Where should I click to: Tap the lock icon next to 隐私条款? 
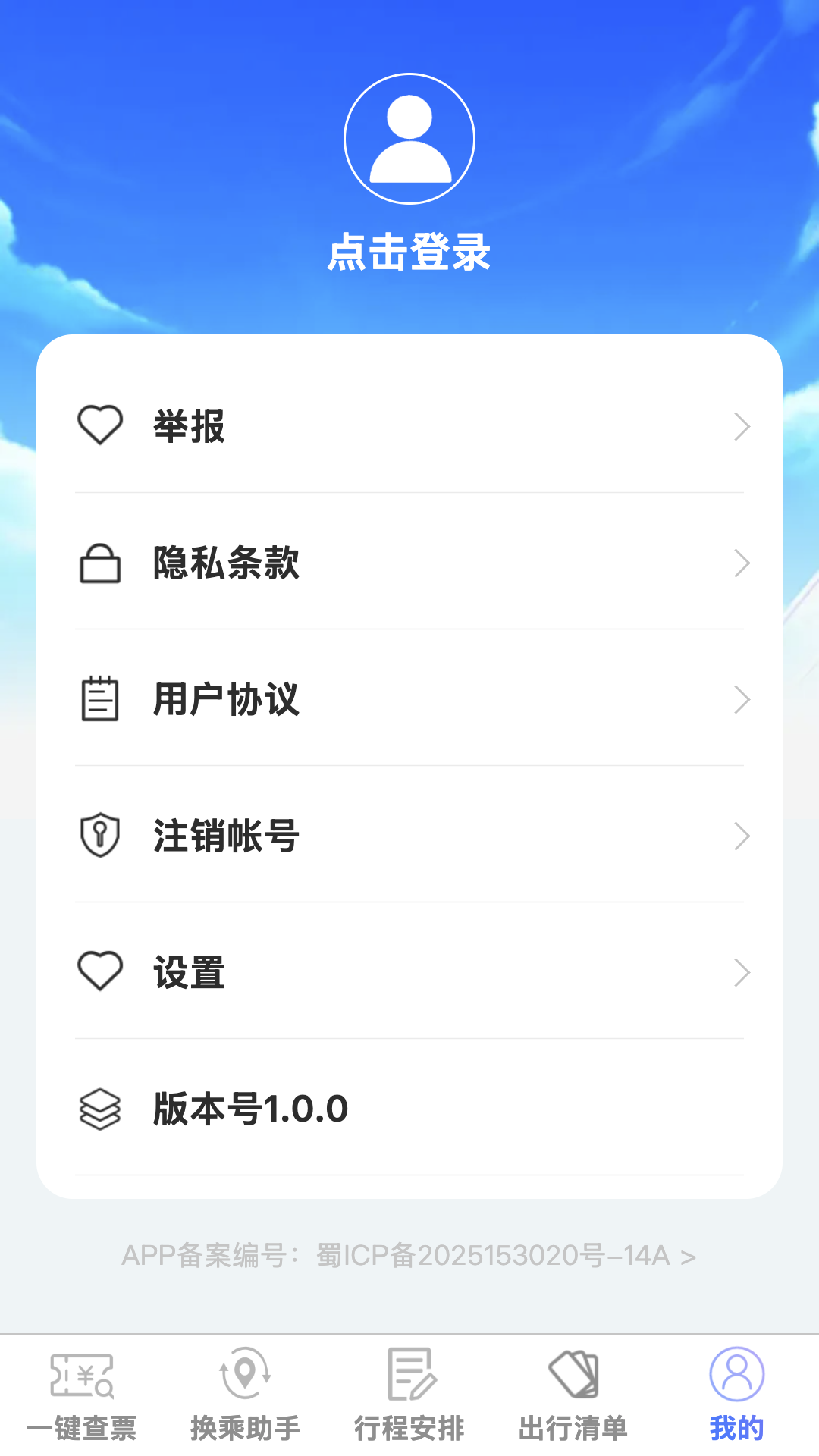(x=101, y=563)
